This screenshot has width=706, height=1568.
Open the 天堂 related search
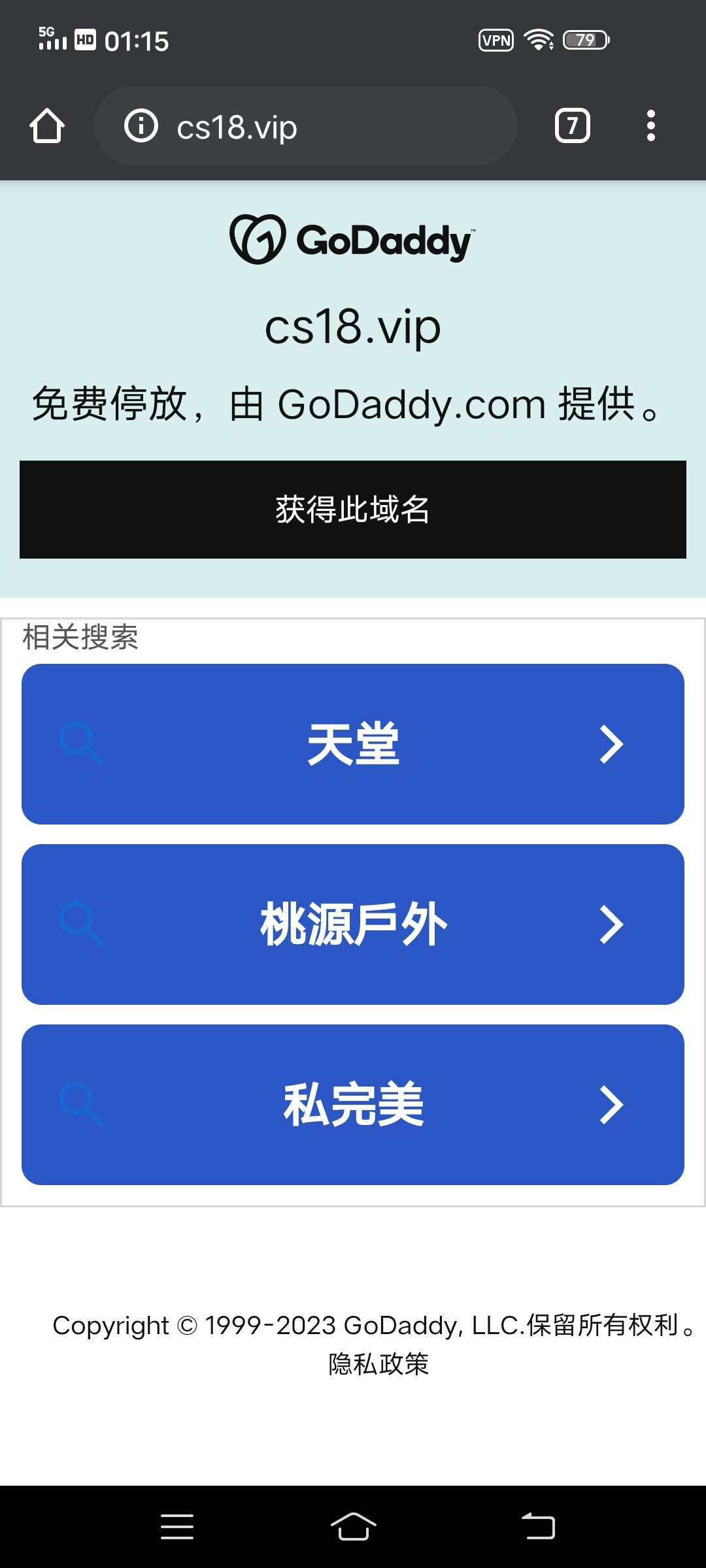[353, 744]
